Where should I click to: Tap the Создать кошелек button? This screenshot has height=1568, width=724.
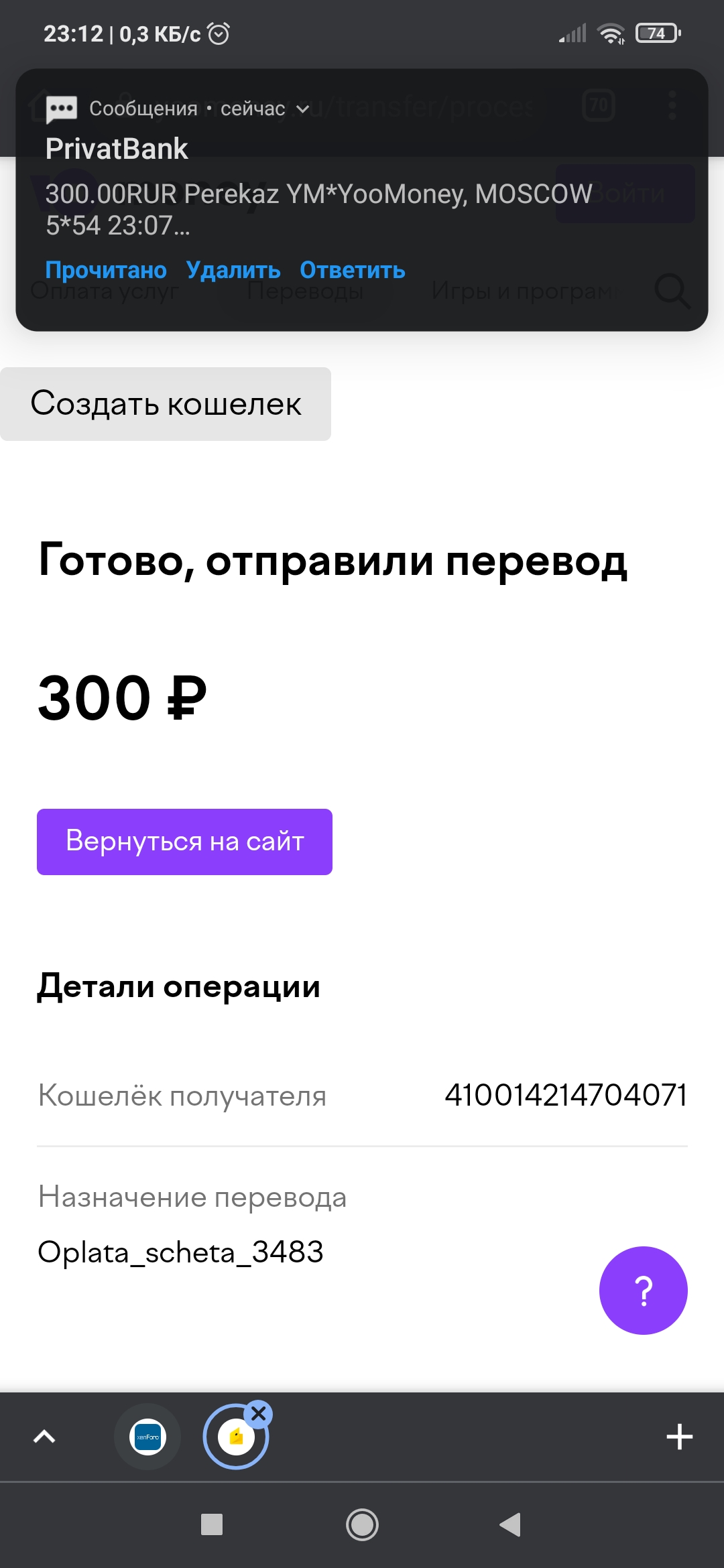pos(166,404)
